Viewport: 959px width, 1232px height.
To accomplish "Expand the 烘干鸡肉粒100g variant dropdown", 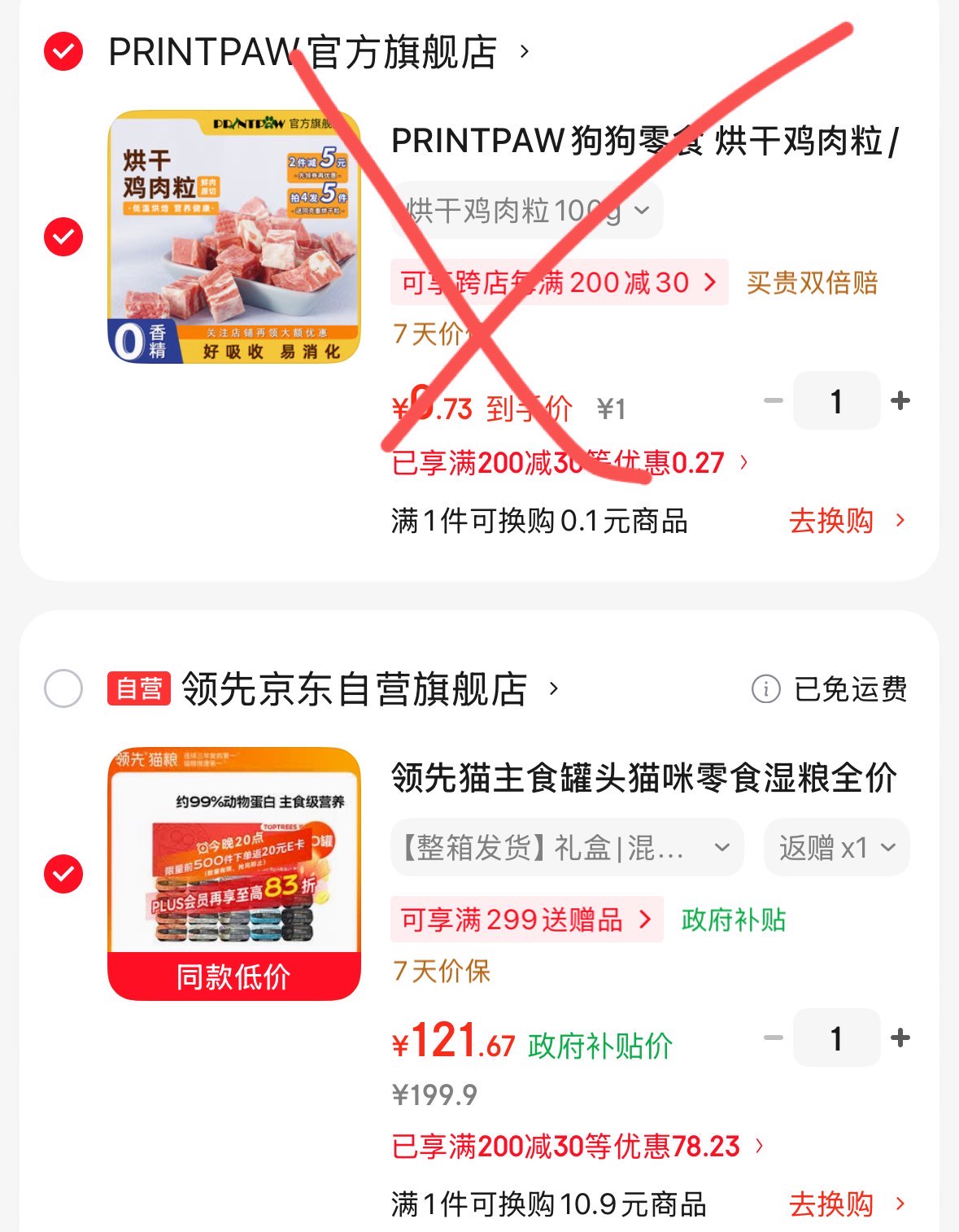I will (x=527, y=211).
